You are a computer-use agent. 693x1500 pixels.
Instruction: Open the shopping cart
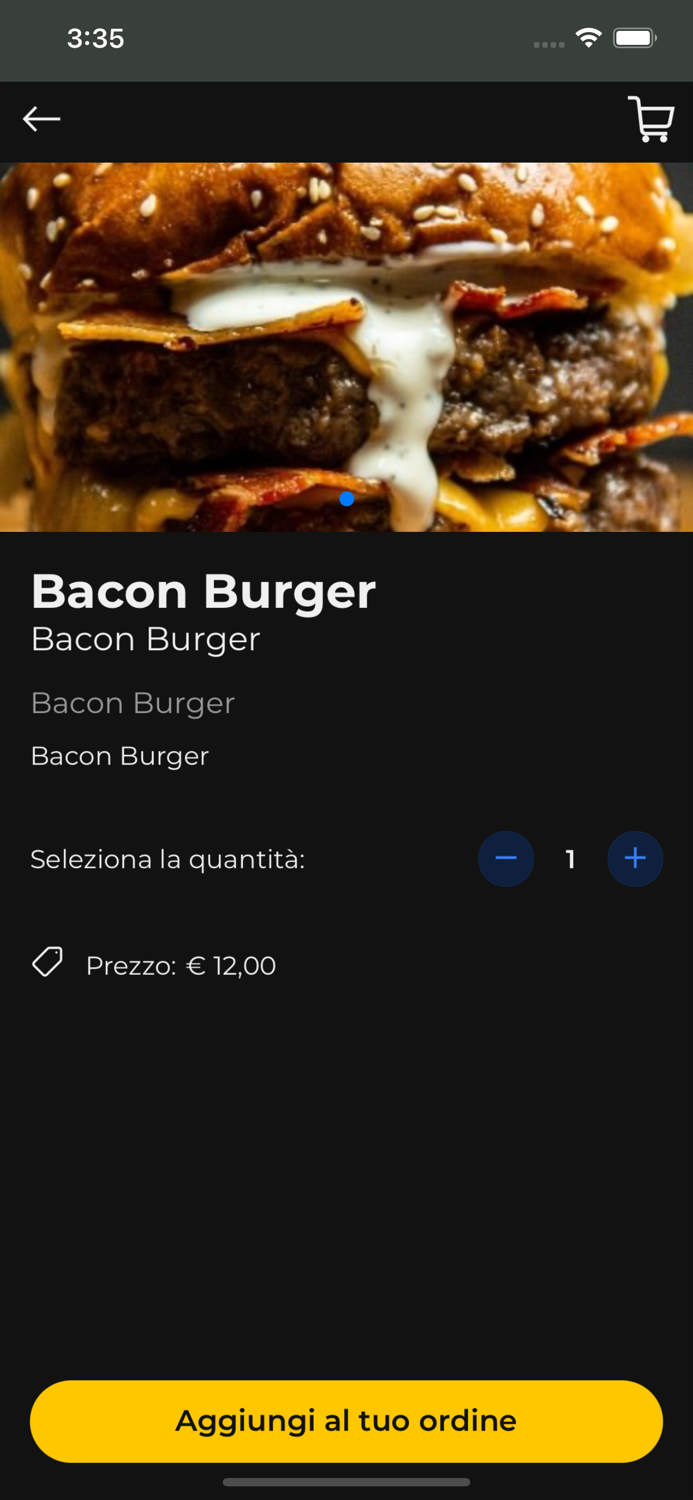pos(651,119)
